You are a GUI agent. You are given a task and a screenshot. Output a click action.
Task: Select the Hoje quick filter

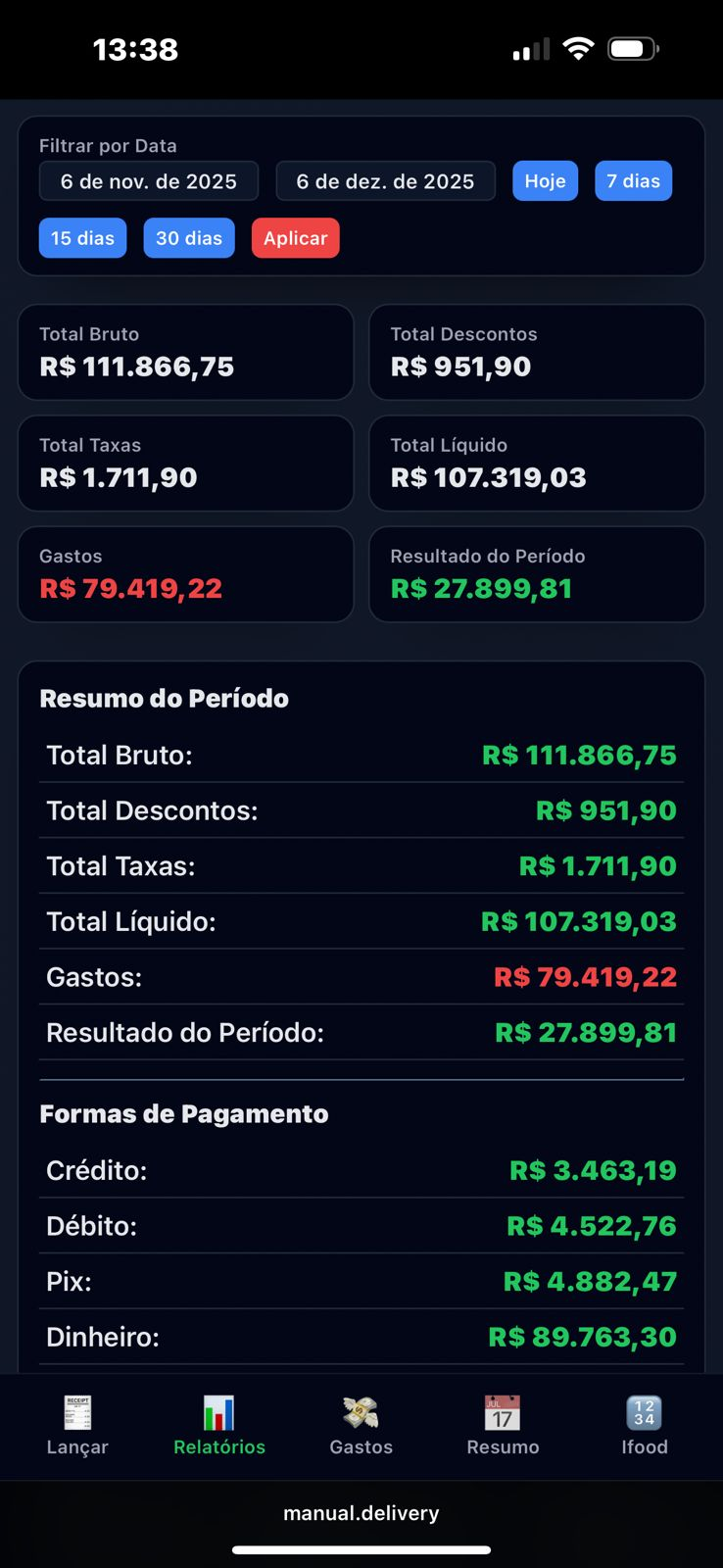(x=545, y=180)
